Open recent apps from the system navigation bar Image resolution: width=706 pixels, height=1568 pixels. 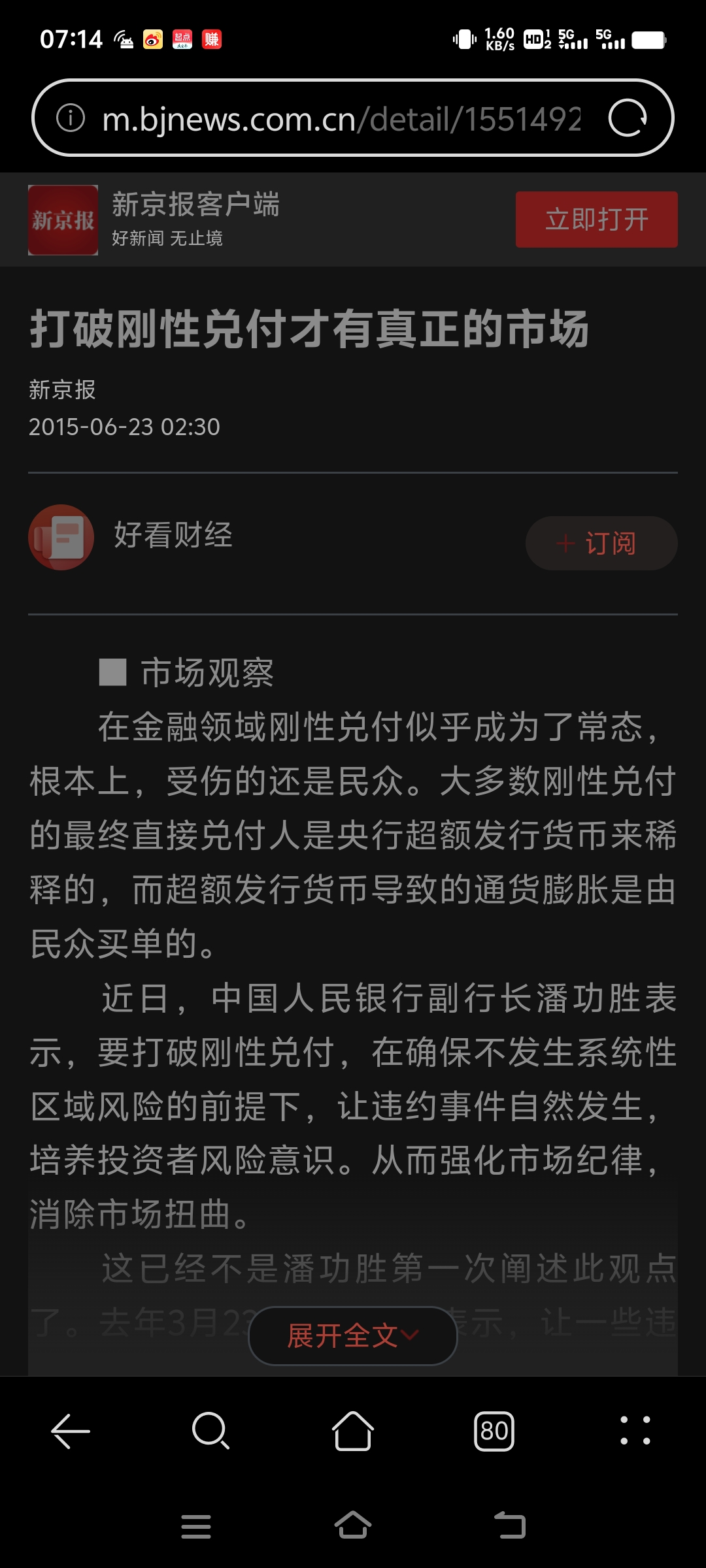pos(196,1527)
